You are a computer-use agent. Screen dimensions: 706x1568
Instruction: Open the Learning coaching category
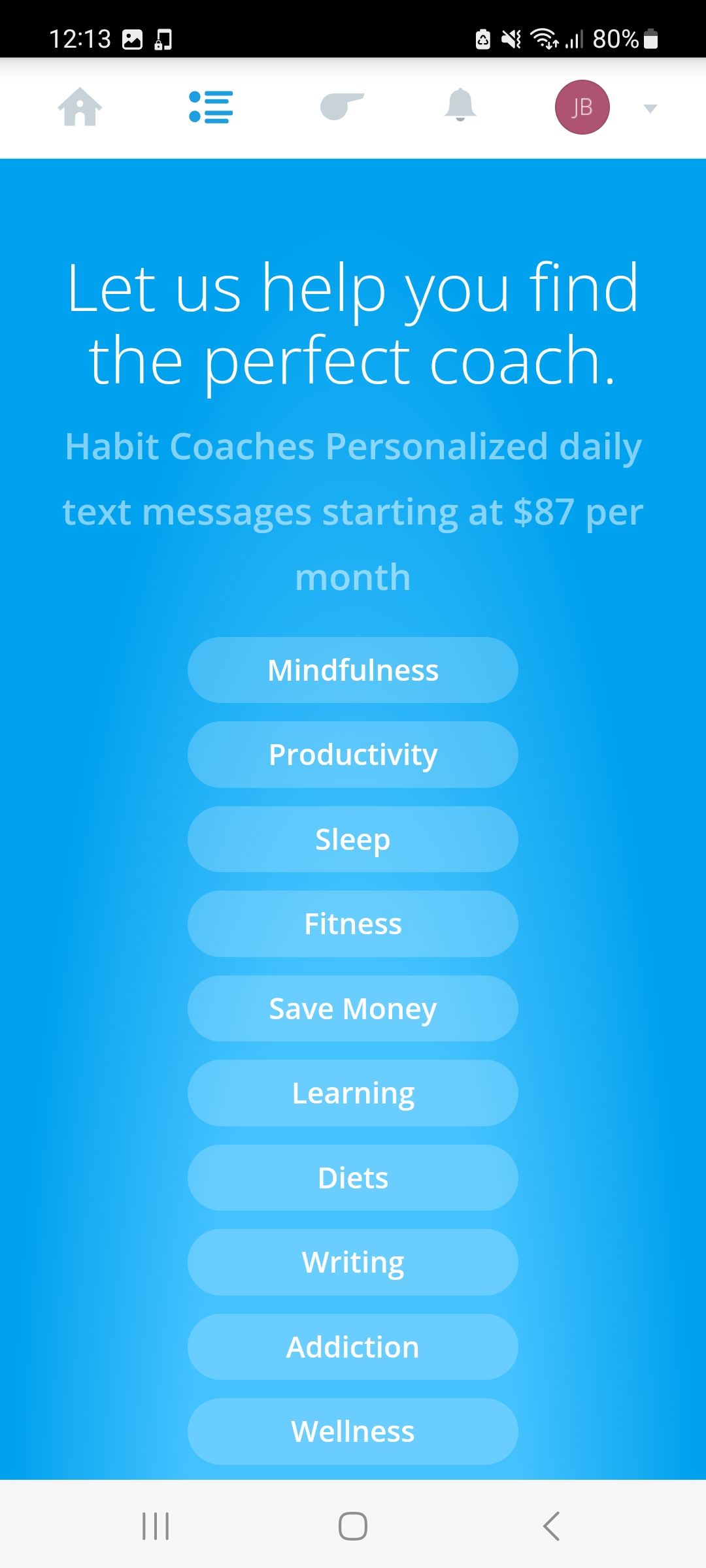353,1093
